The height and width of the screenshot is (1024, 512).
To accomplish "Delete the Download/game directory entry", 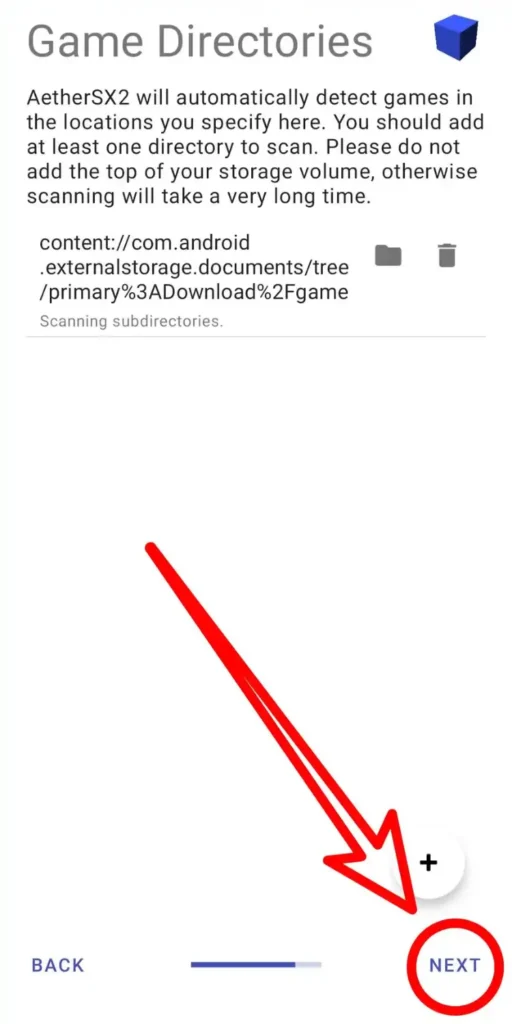I will [447, 255].
